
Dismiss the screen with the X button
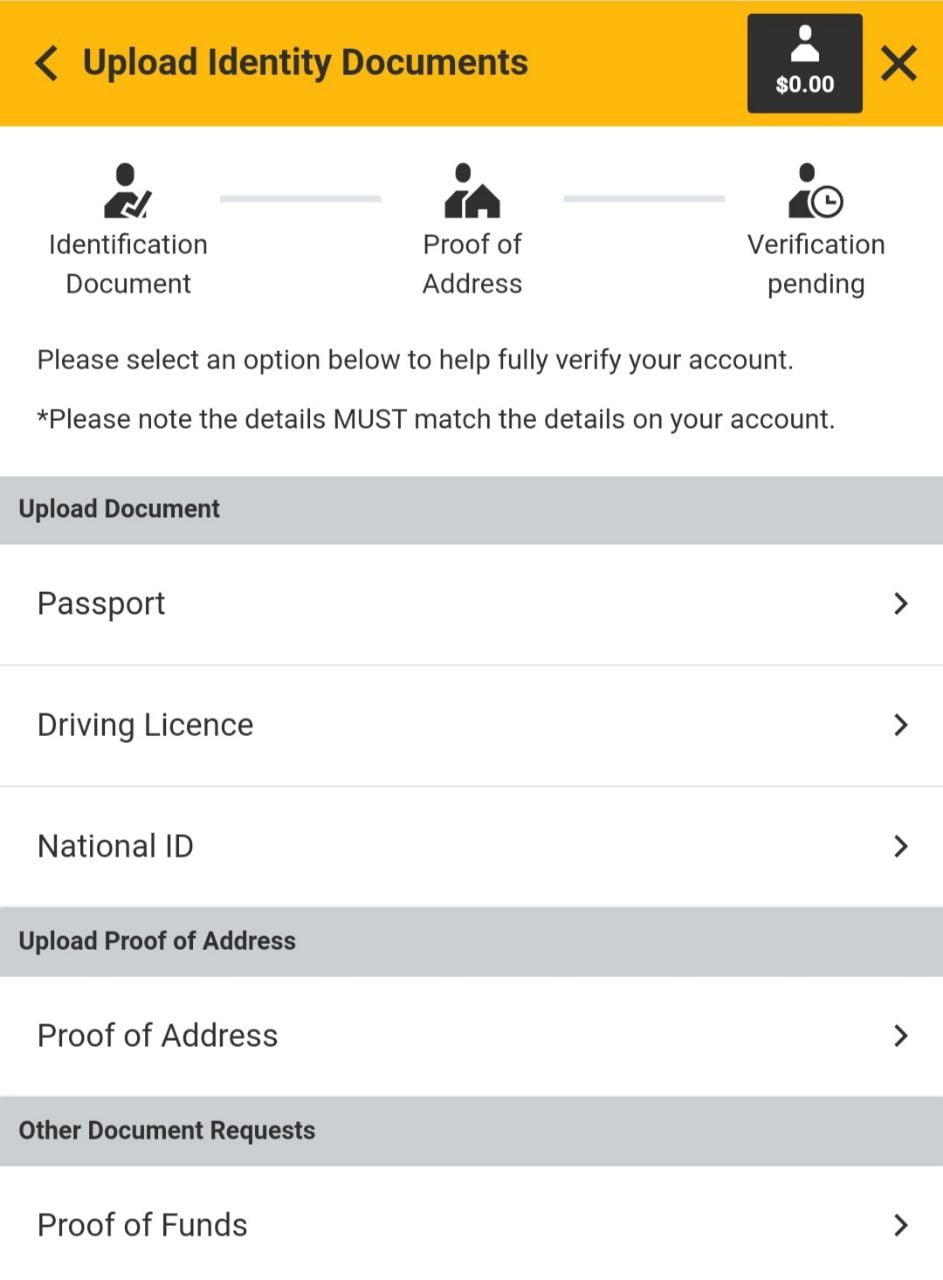tap(898, 62)
